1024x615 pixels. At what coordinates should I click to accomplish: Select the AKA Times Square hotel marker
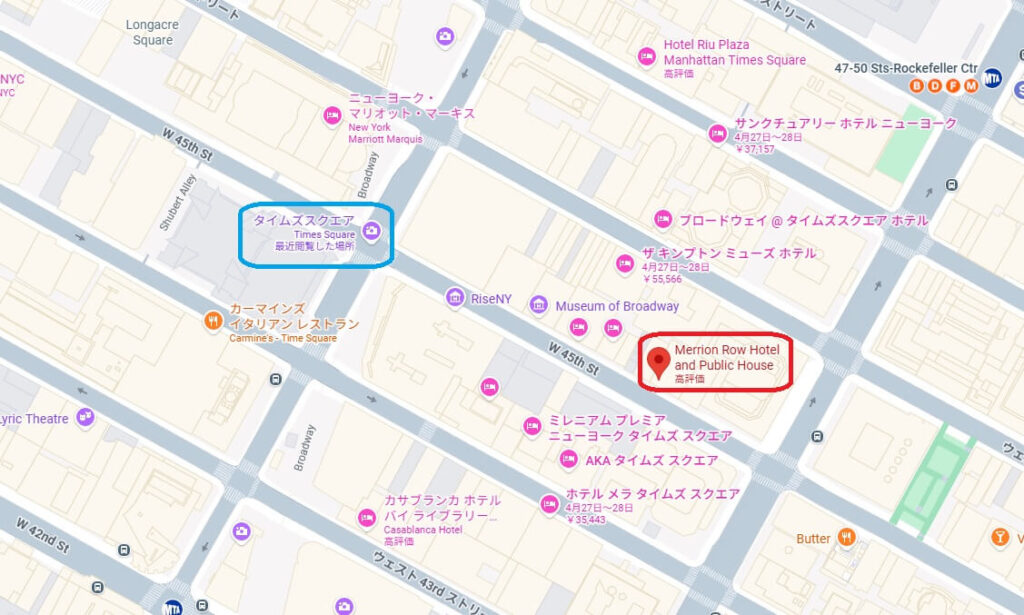pyautogui.click(x=568, y=460)
